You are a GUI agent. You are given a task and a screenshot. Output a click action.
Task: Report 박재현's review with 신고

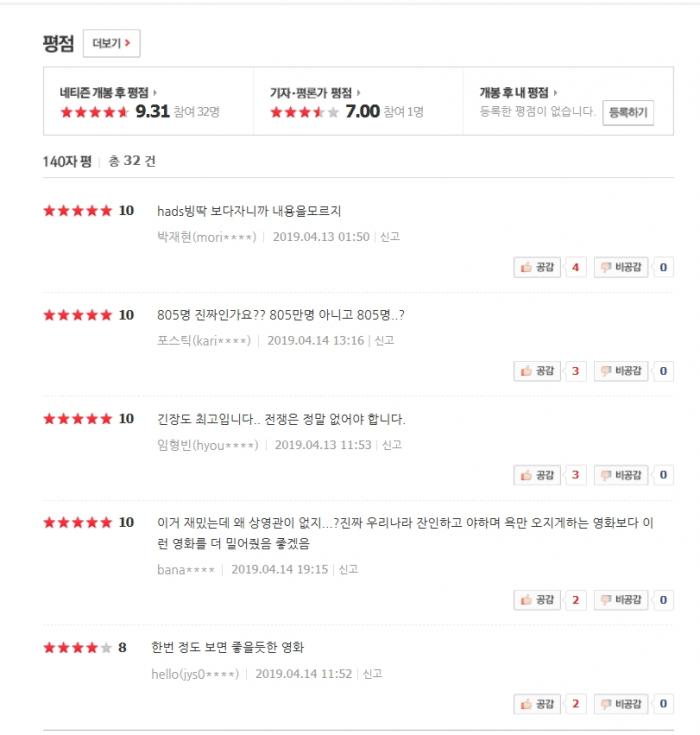389,237
